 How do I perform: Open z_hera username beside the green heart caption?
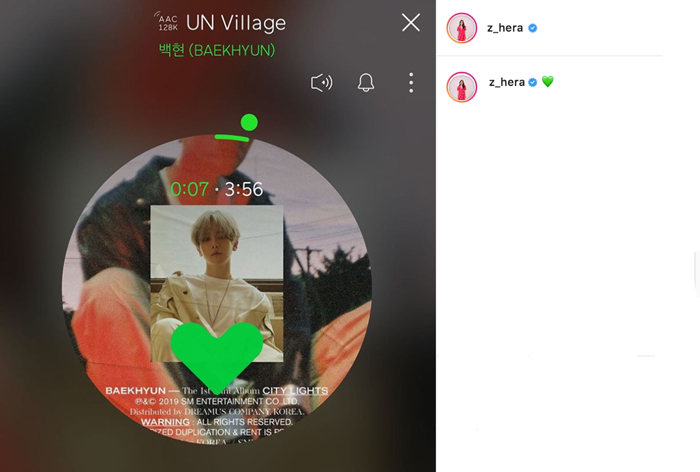tap(506, 82)
